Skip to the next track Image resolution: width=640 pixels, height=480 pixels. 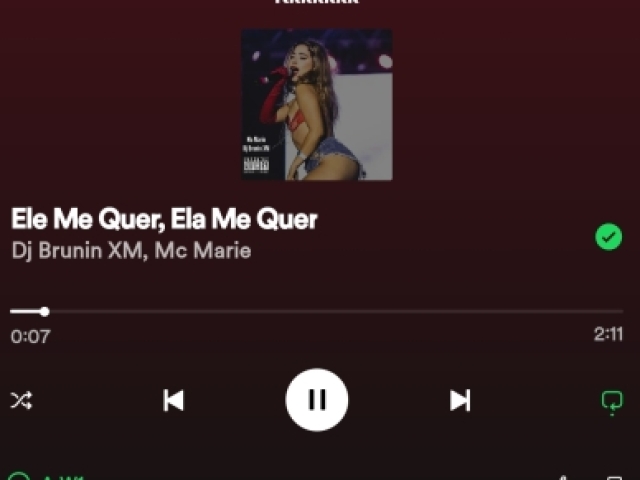click(x=460, y=401)
